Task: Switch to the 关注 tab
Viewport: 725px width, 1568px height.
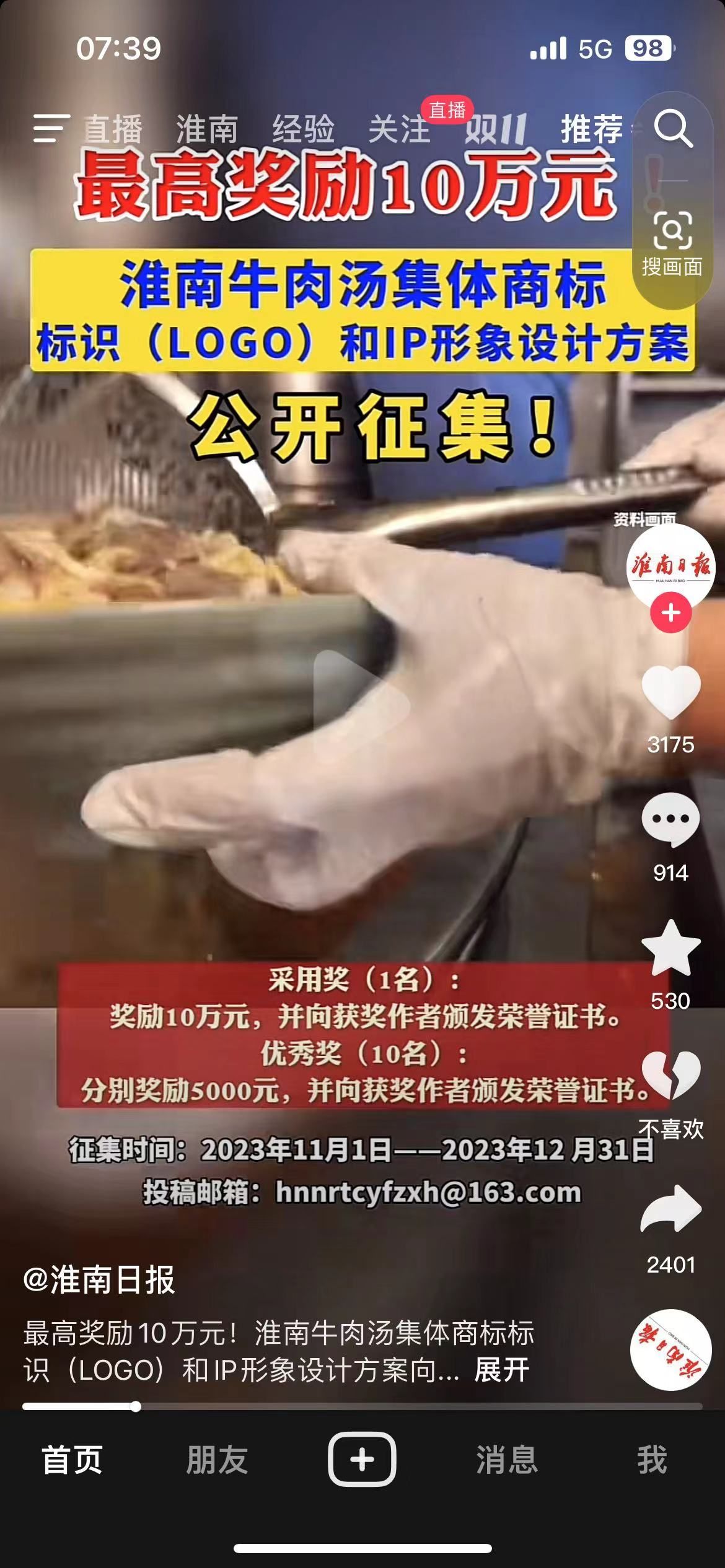Action: click(399, 129)
